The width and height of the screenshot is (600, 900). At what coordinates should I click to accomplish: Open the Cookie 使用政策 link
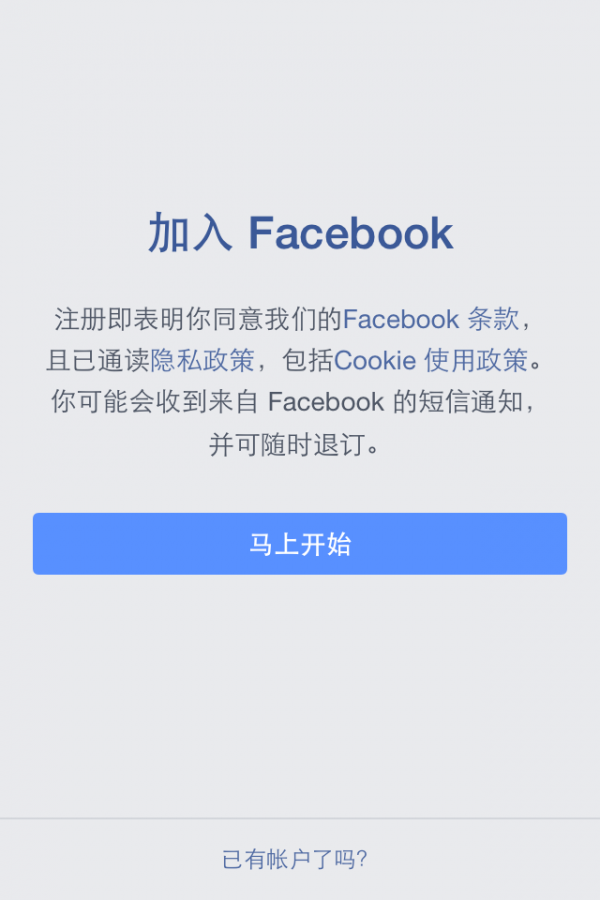[430, 360]
